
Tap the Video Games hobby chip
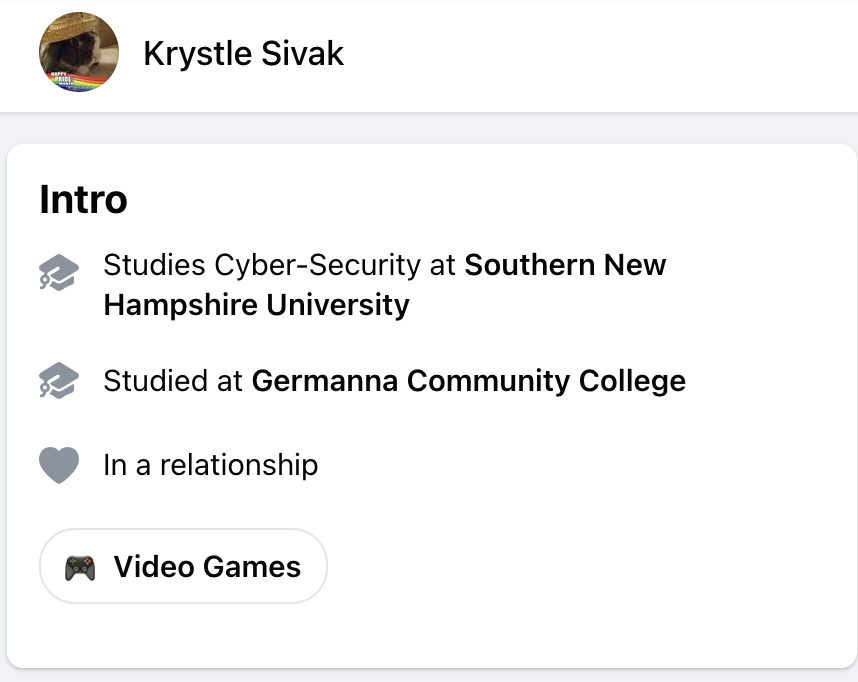pyautogui.click(x=183, y=567)
